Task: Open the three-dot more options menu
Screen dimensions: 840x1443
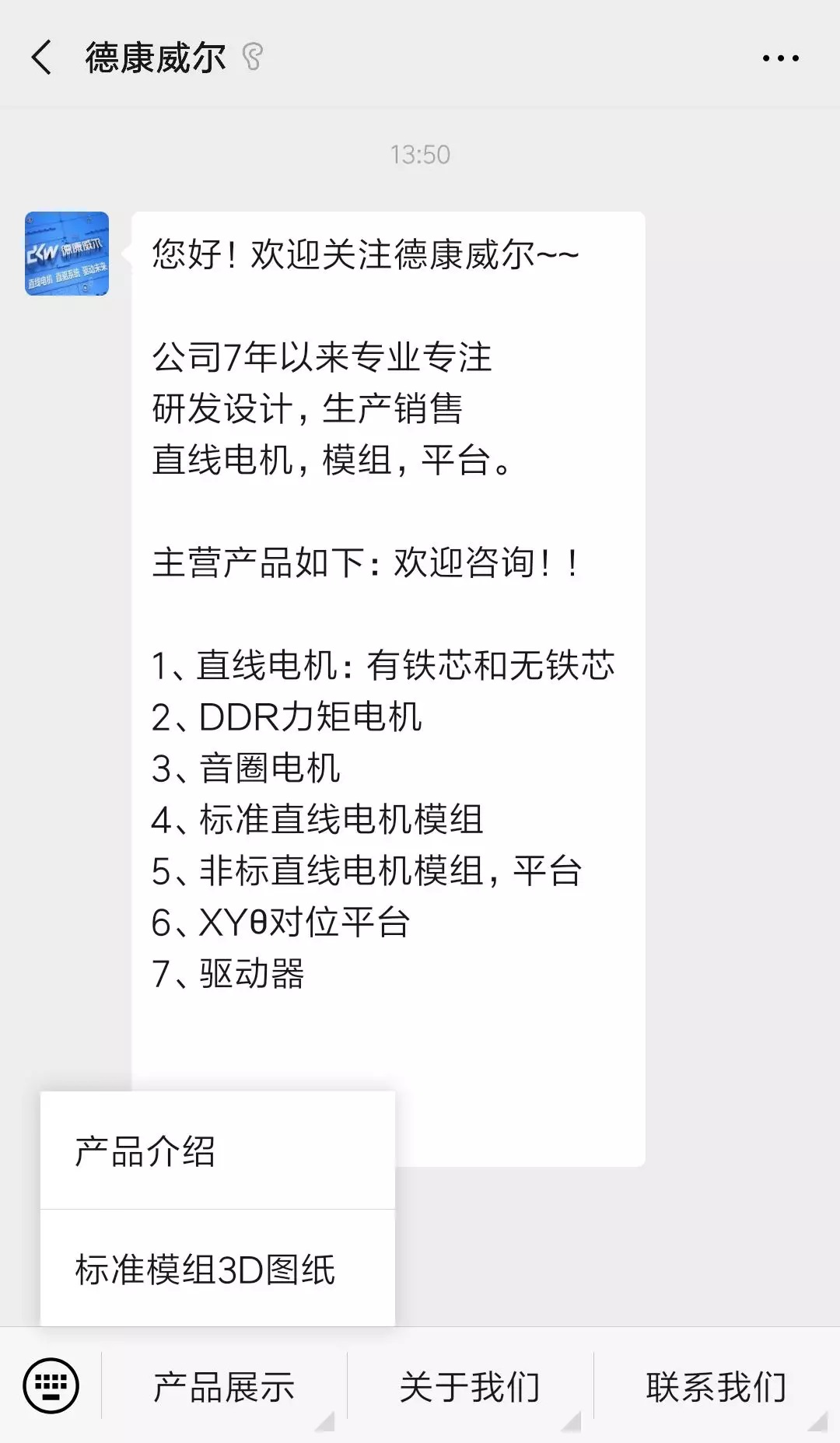Action: coord(780,58)
